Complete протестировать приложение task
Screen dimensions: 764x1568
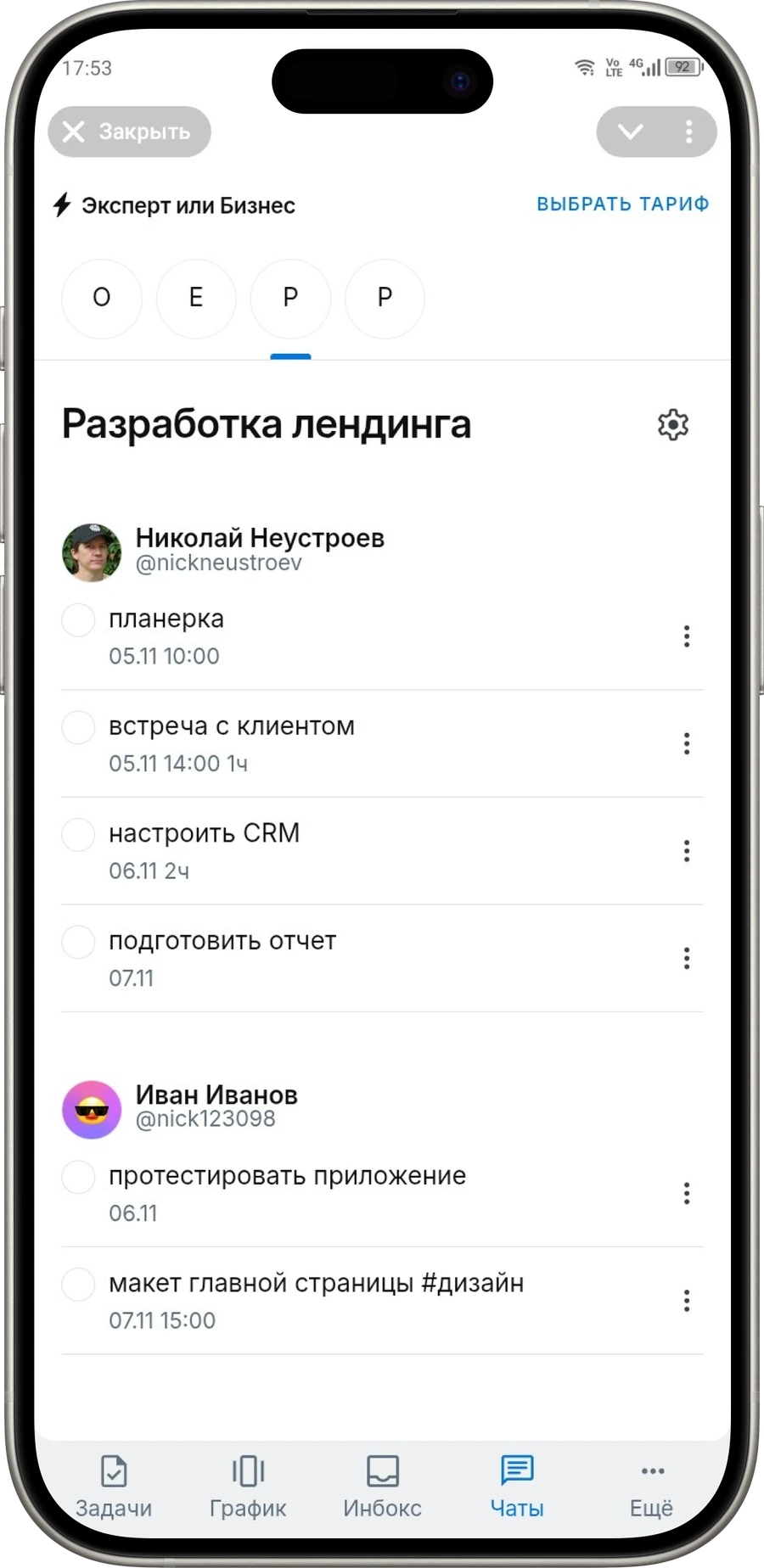(x=78, y=1178)
